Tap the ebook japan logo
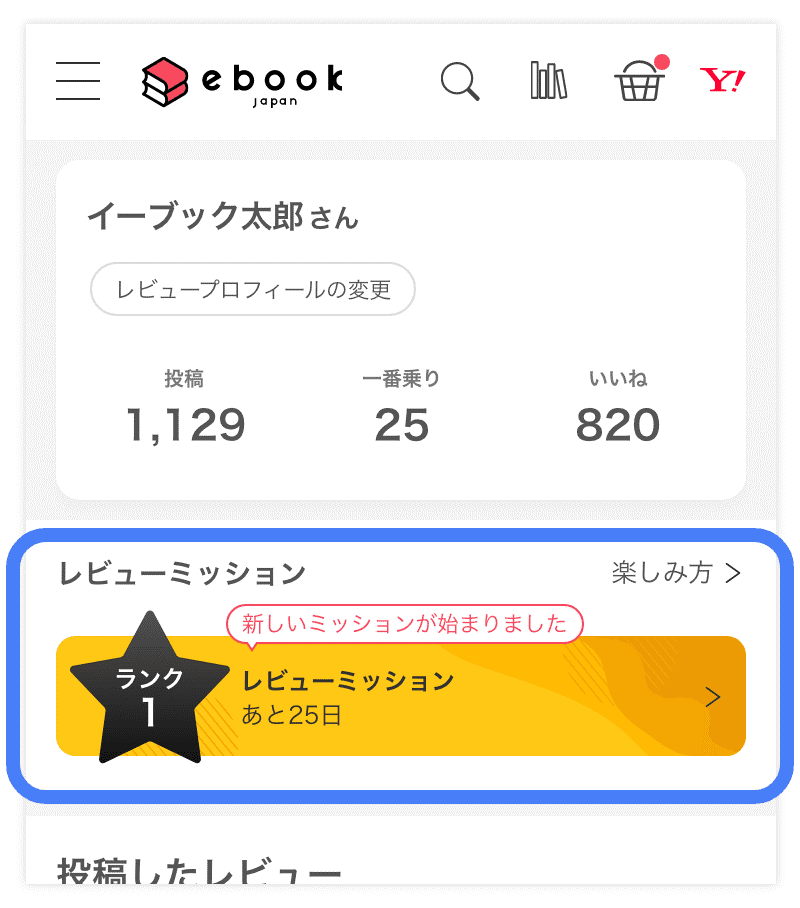800x908 pixels. [243, 81]
